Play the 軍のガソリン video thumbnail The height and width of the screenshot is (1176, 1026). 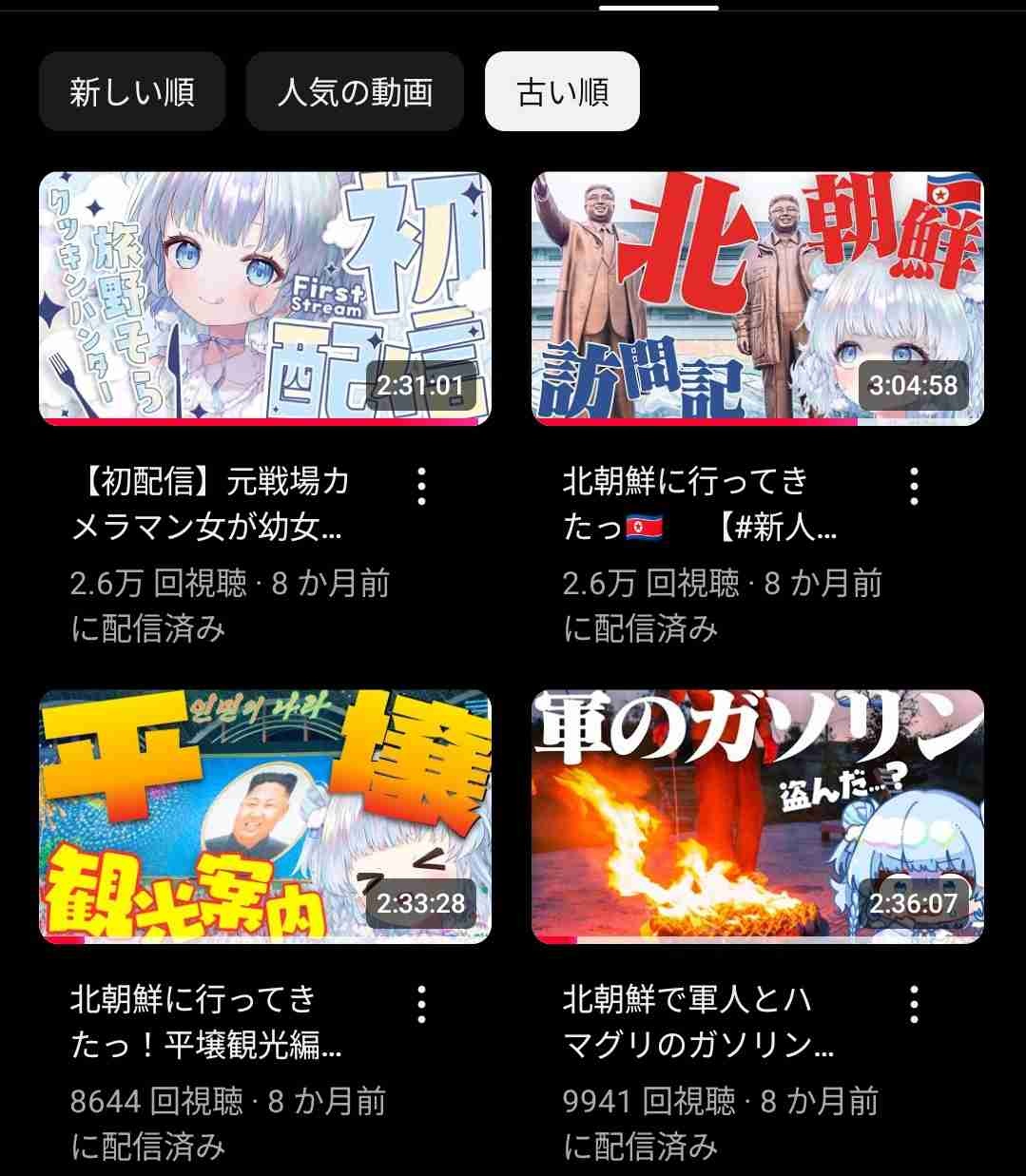[x=757, y=817]
